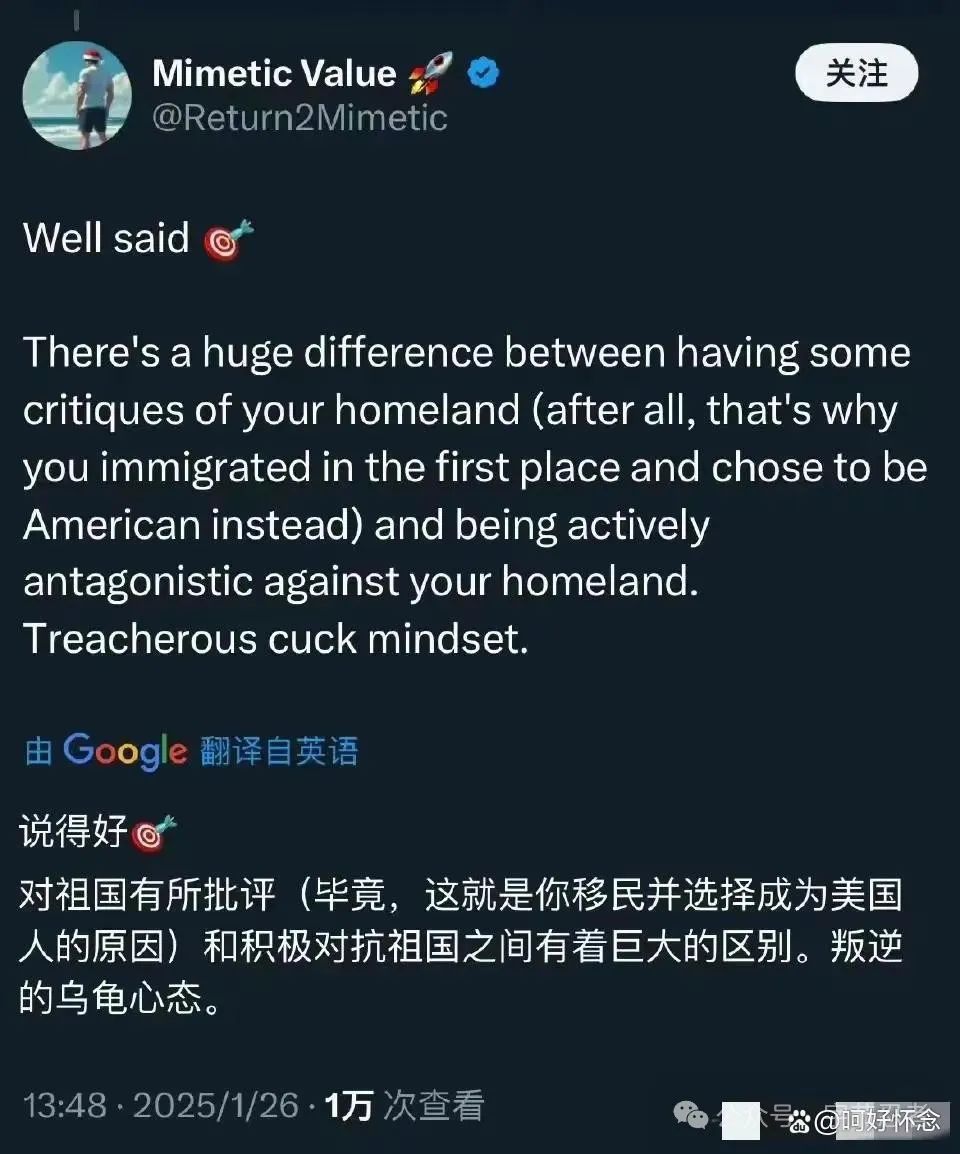Follow Mimetic Value with the 关注 button
This screenshot has height=1154, width=960.
pos(856,73)
